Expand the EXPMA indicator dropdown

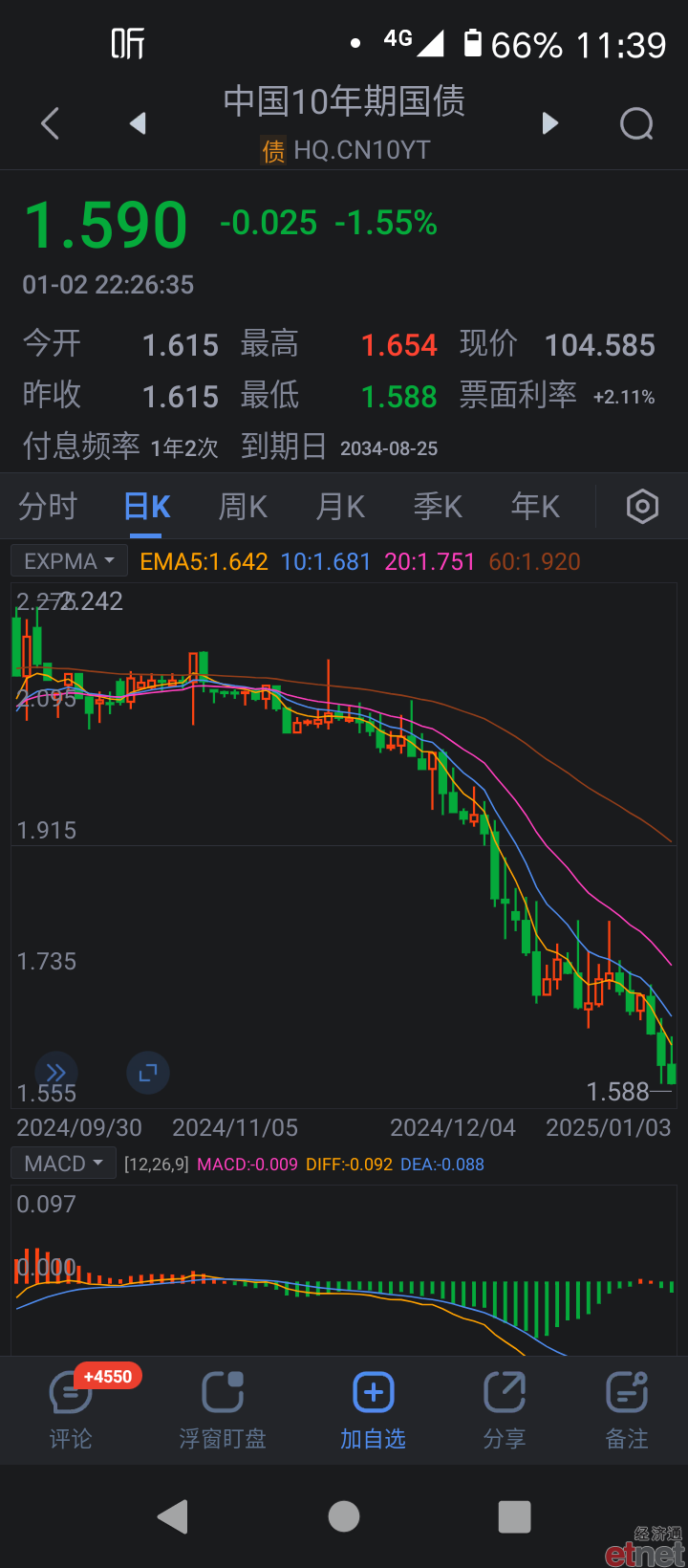(69, 561)
